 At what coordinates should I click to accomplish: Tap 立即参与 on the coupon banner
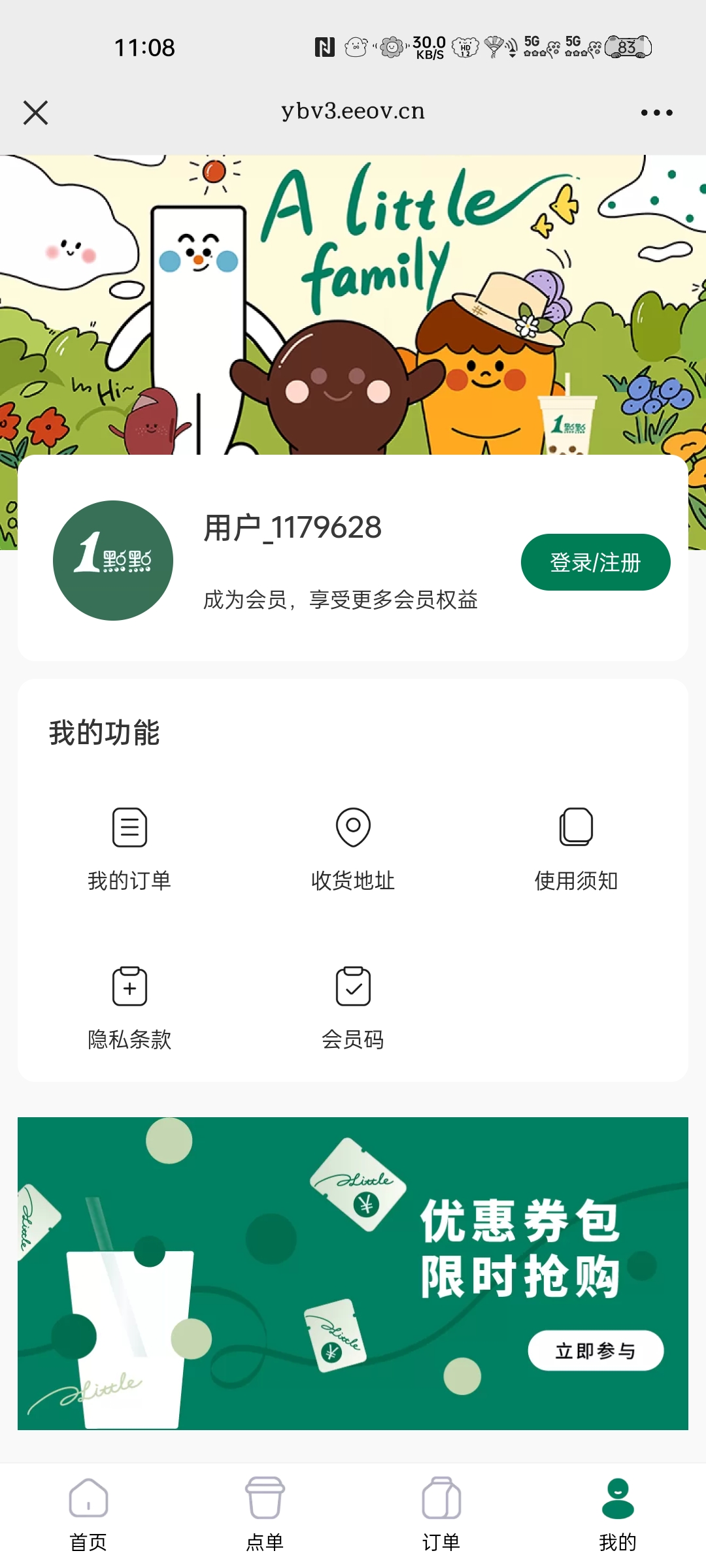(x=595, y=1350)
